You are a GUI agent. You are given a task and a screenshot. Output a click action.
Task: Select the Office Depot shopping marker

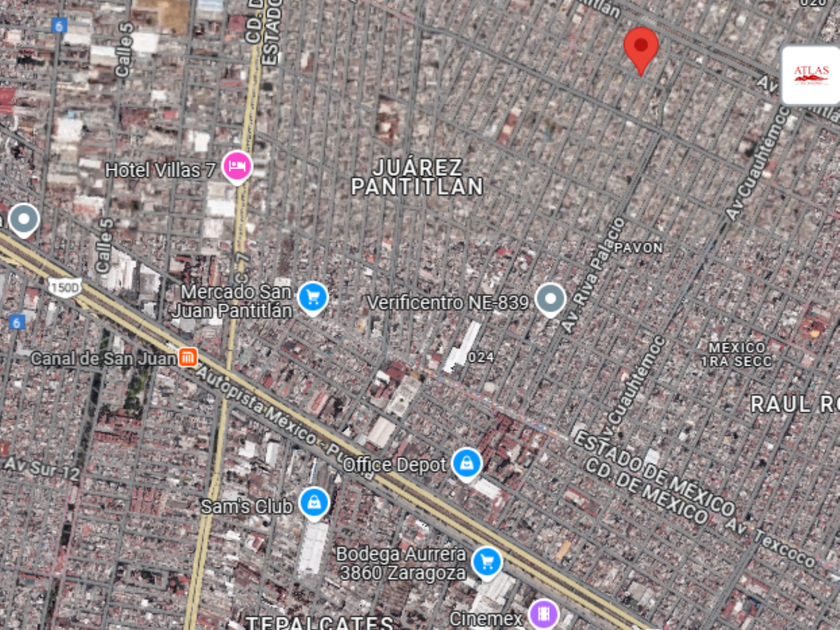[x=466, y=464]
